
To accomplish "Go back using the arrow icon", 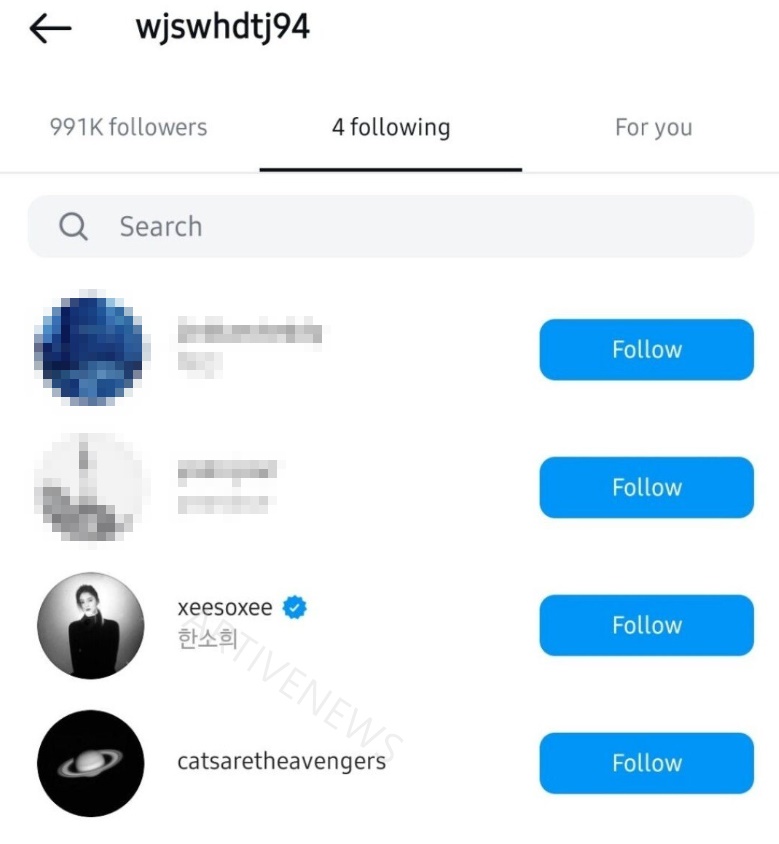I will click(x=51, y=29).
